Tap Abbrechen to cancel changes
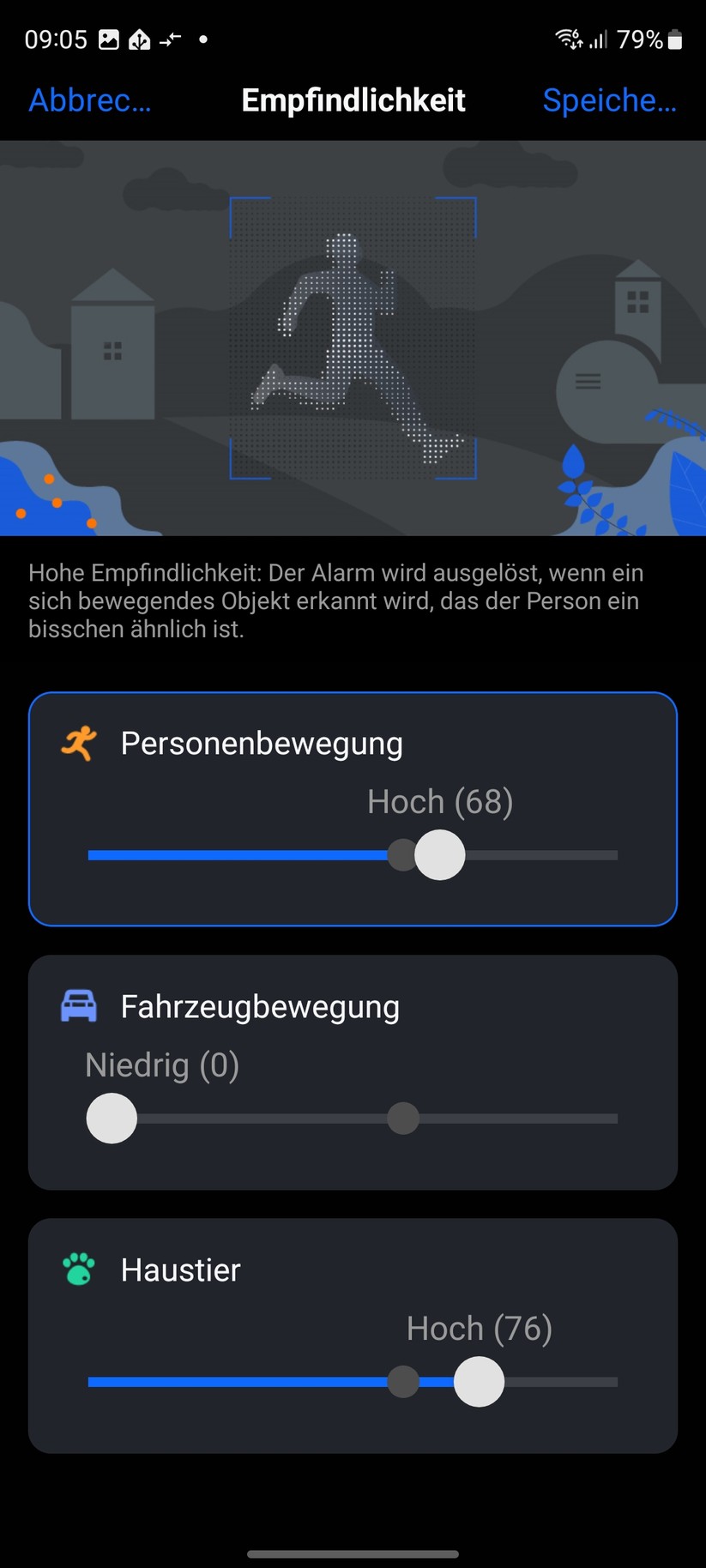This screenshot has width=706, height=1568. click(x=89, y=100)
